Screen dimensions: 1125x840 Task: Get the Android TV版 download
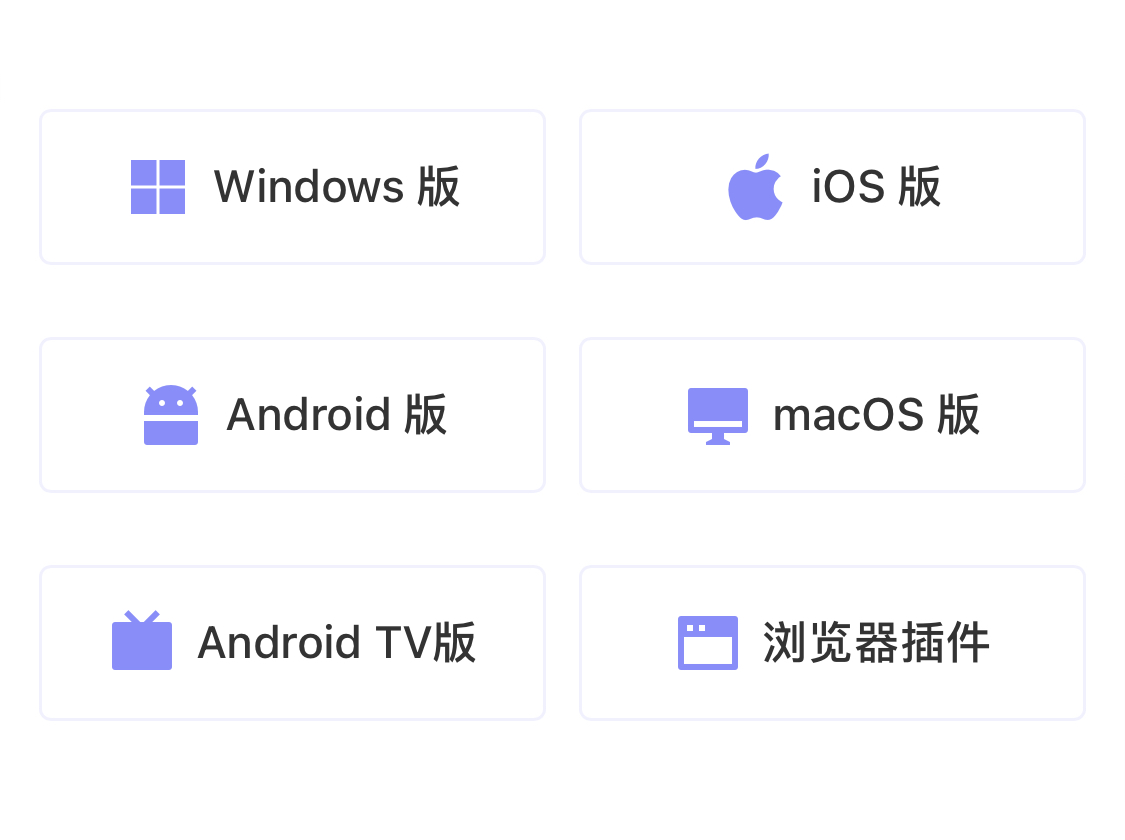292,643
